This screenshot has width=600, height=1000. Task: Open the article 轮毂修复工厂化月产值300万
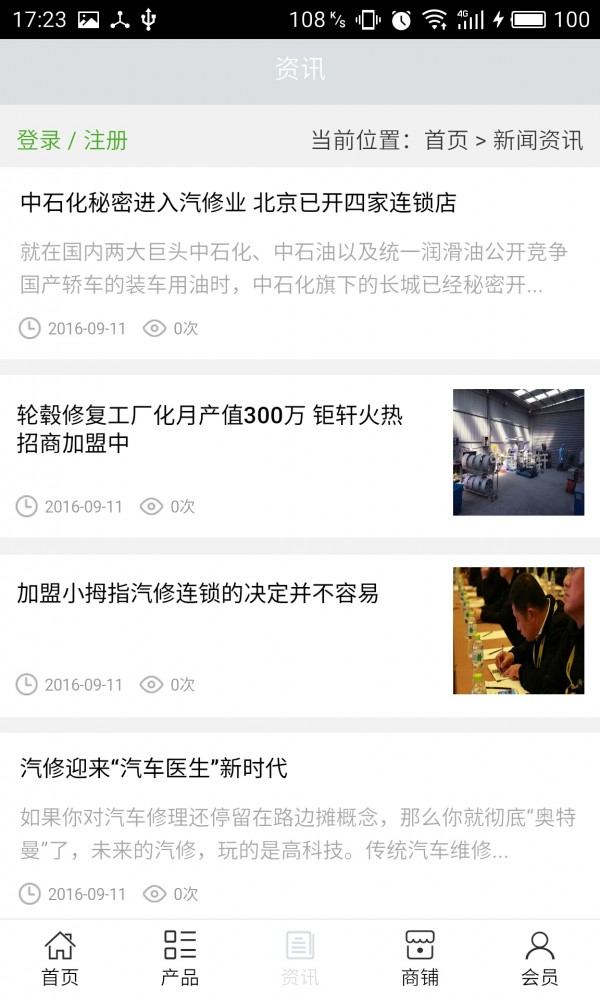[x=210, y=429]
